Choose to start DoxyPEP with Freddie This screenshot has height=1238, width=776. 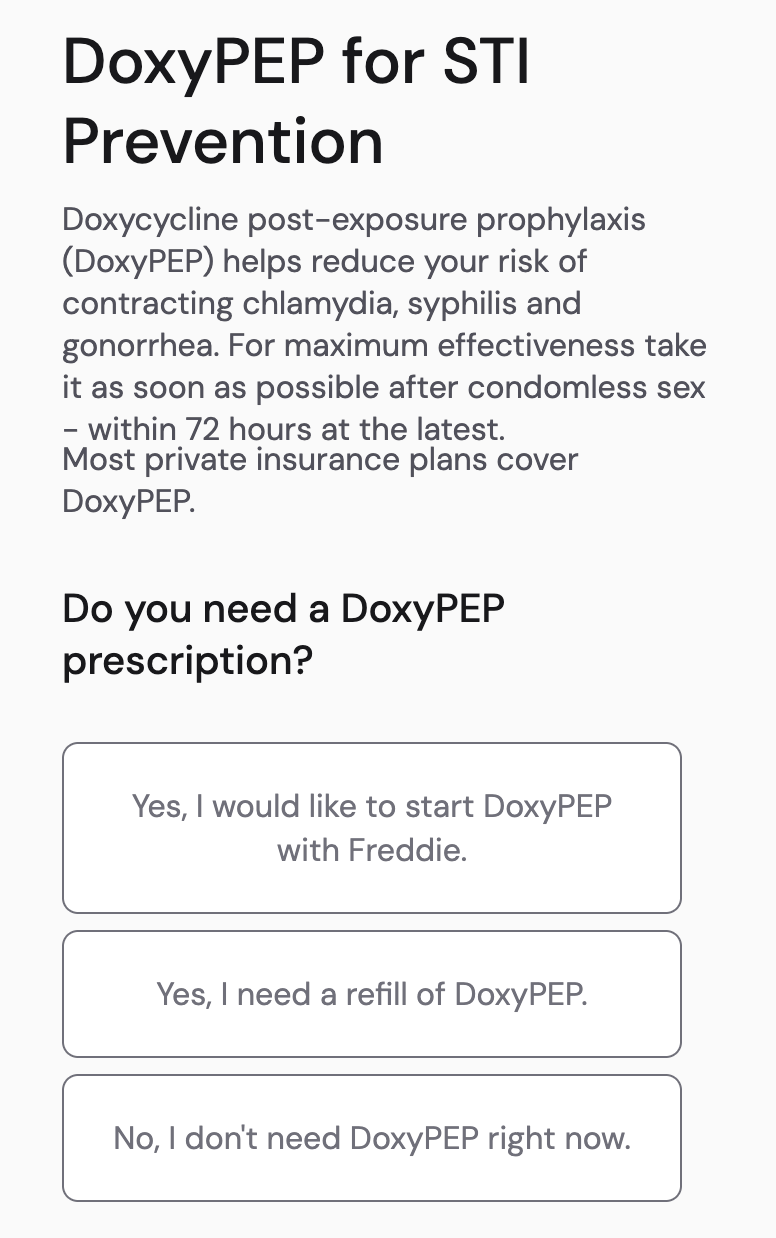click(x=371, y=828)
